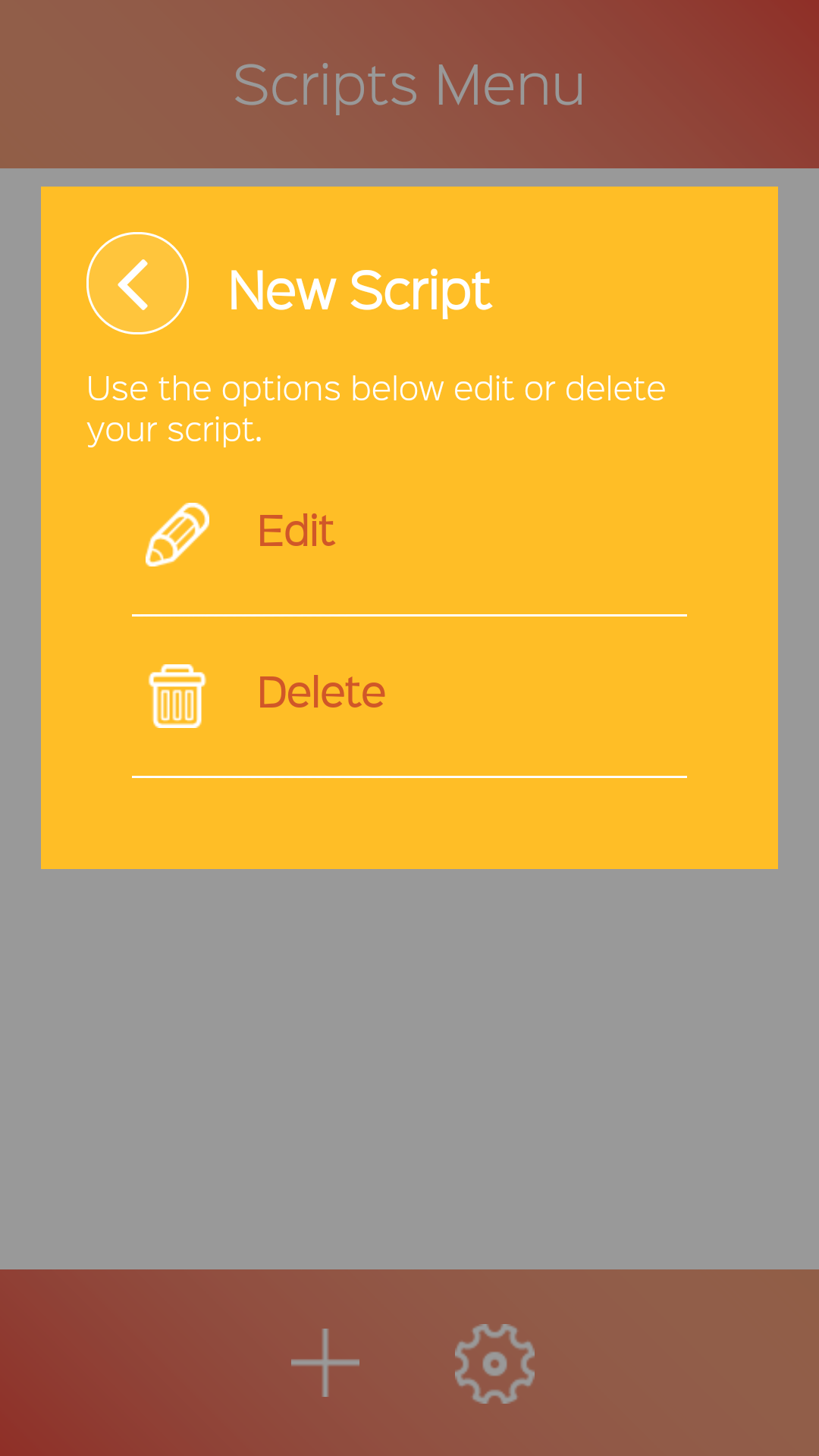Viewport: 819px width, 1456px height.
Task: Select the New Script title
Action: tap(358, 288)
